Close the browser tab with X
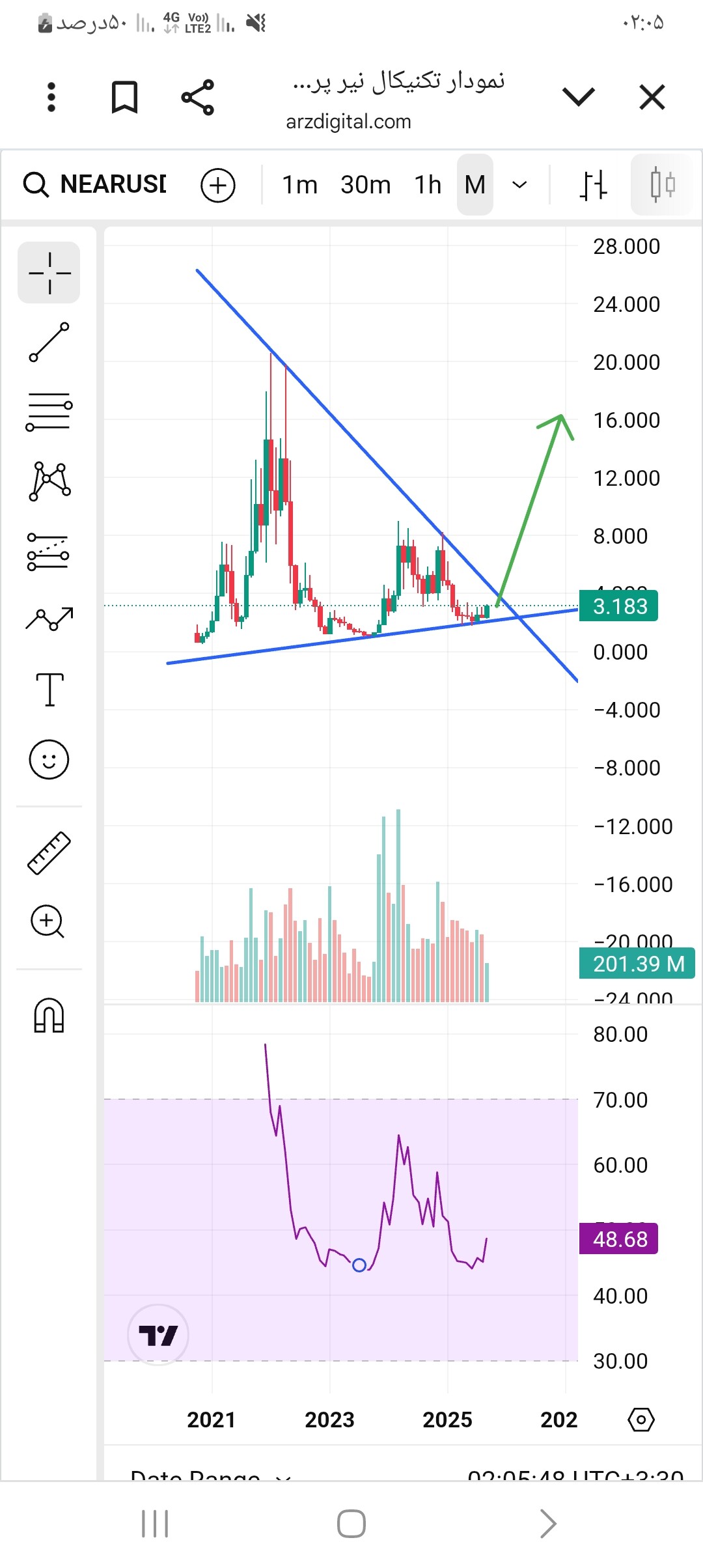The width and height of the screenshot is (703, 1568). pyautogui.click(x=652, y=98)
